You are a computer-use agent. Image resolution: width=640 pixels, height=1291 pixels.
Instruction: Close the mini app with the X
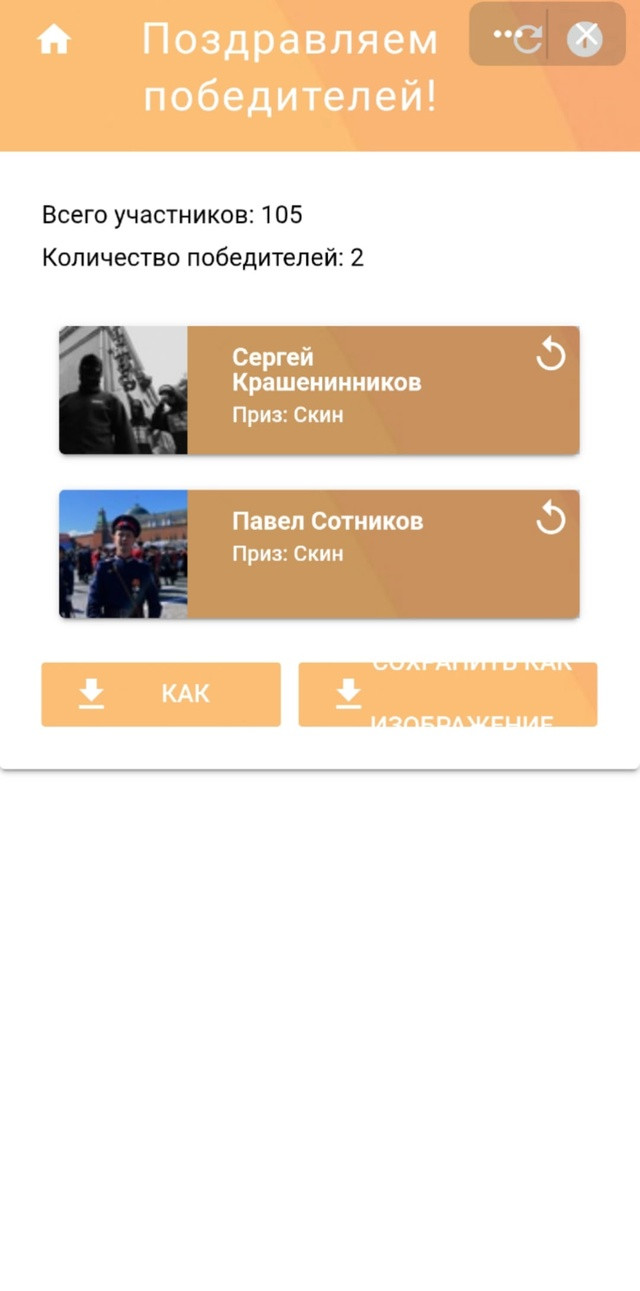[585, 38]
